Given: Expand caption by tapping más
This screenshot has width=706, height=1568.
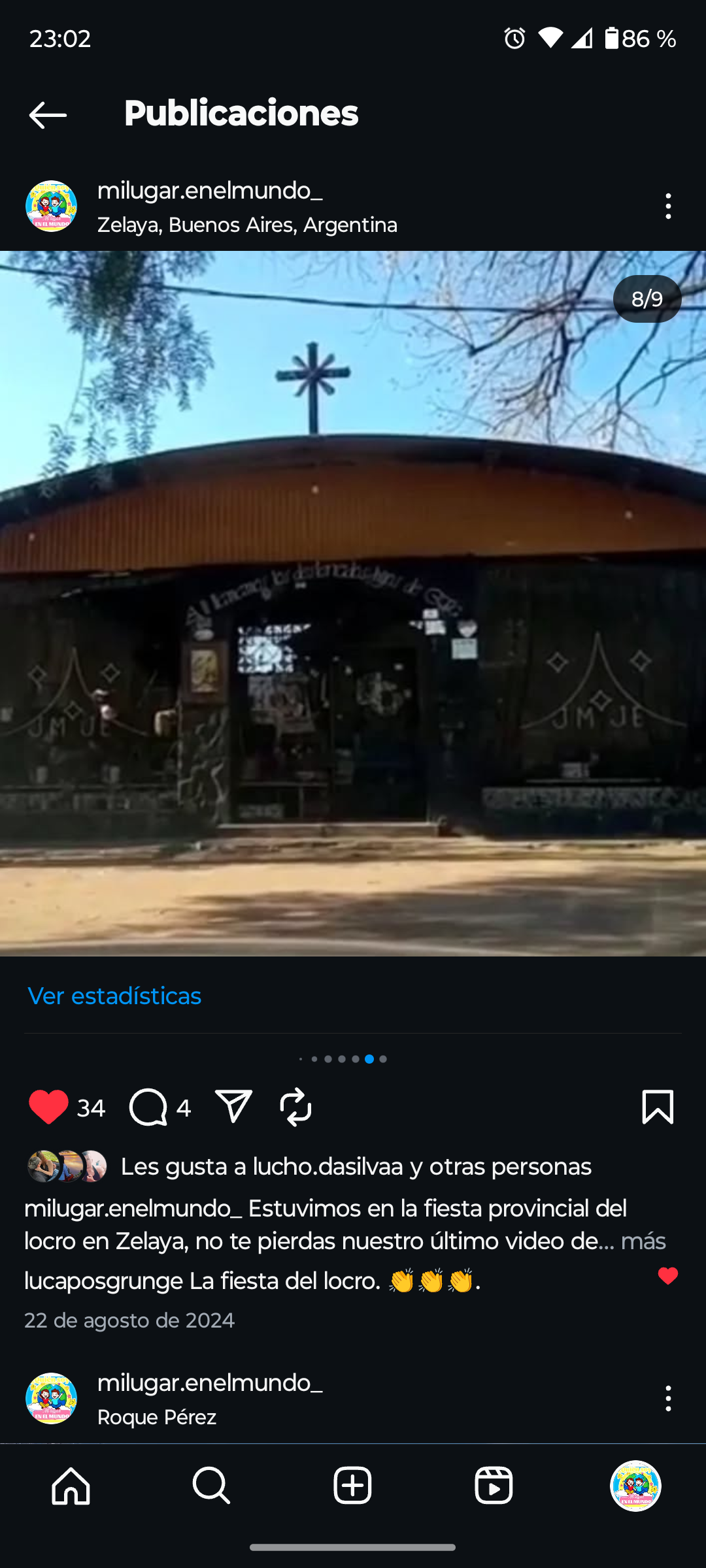Looking at the screenshot, I should 643,1241.
